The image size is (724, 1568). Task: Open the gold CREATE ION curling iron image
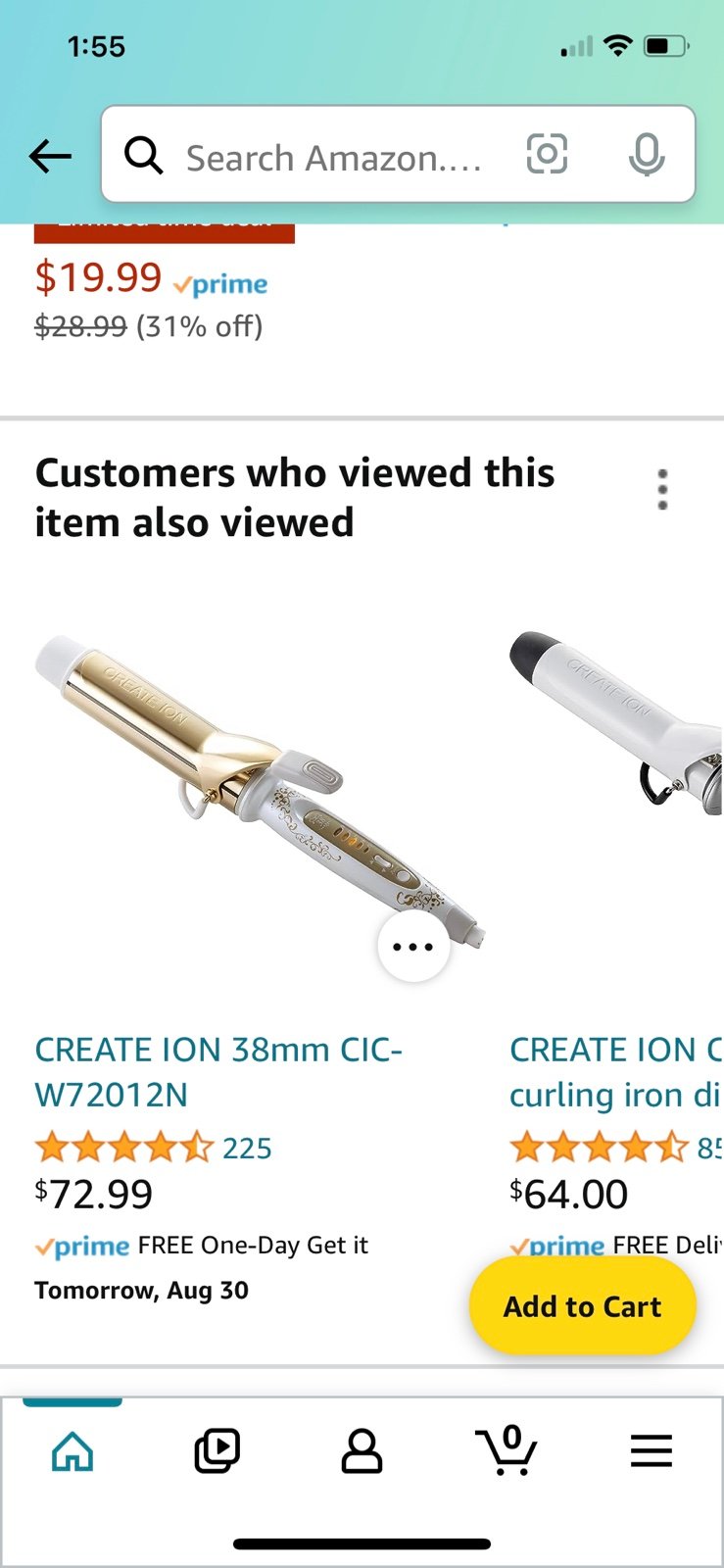260,792
